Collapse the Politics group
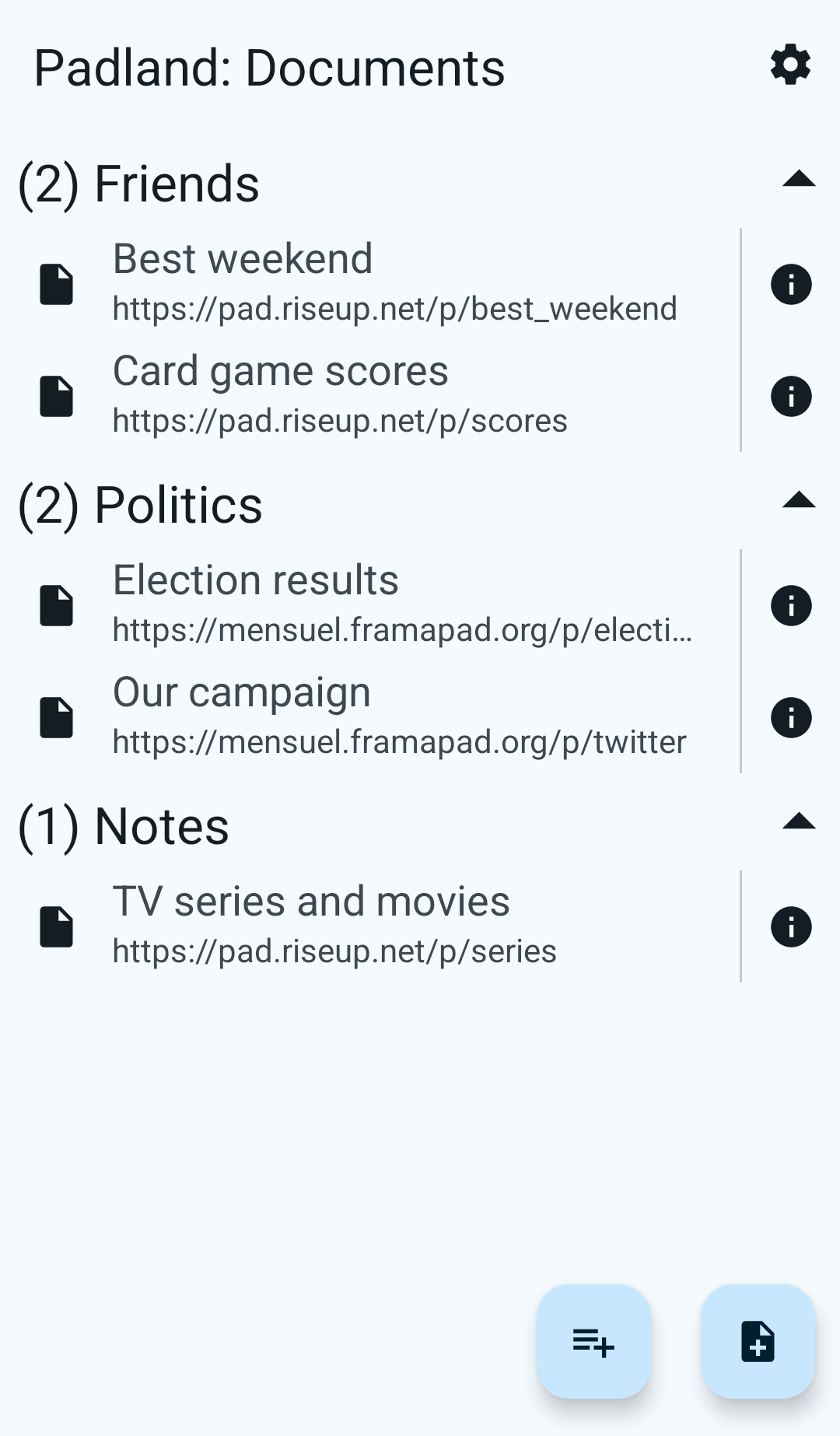This screenshot has height=1436, width=840. tap(798, 501)
